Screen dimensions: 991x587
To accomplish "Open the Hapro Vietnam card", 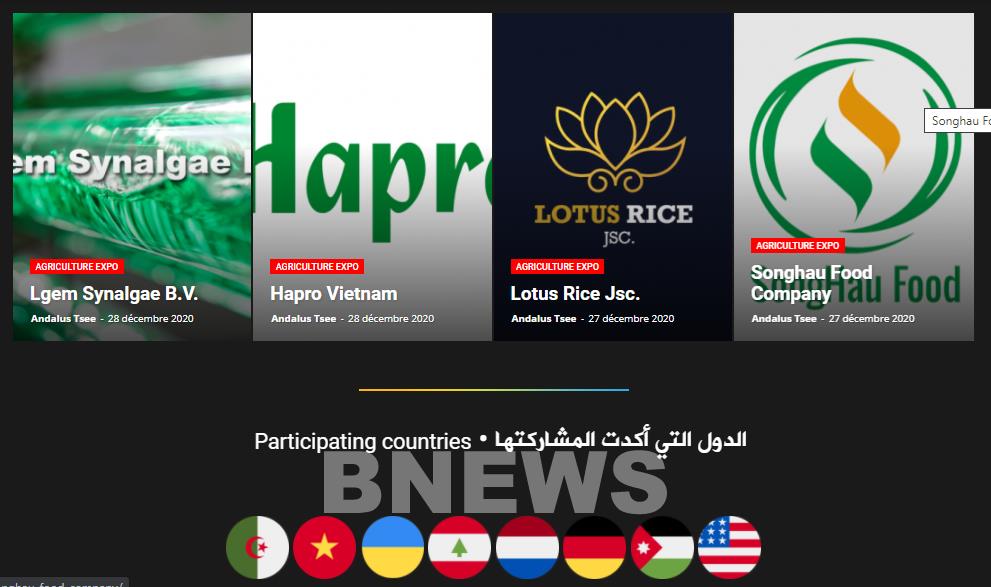I will (x=333, y=294).
